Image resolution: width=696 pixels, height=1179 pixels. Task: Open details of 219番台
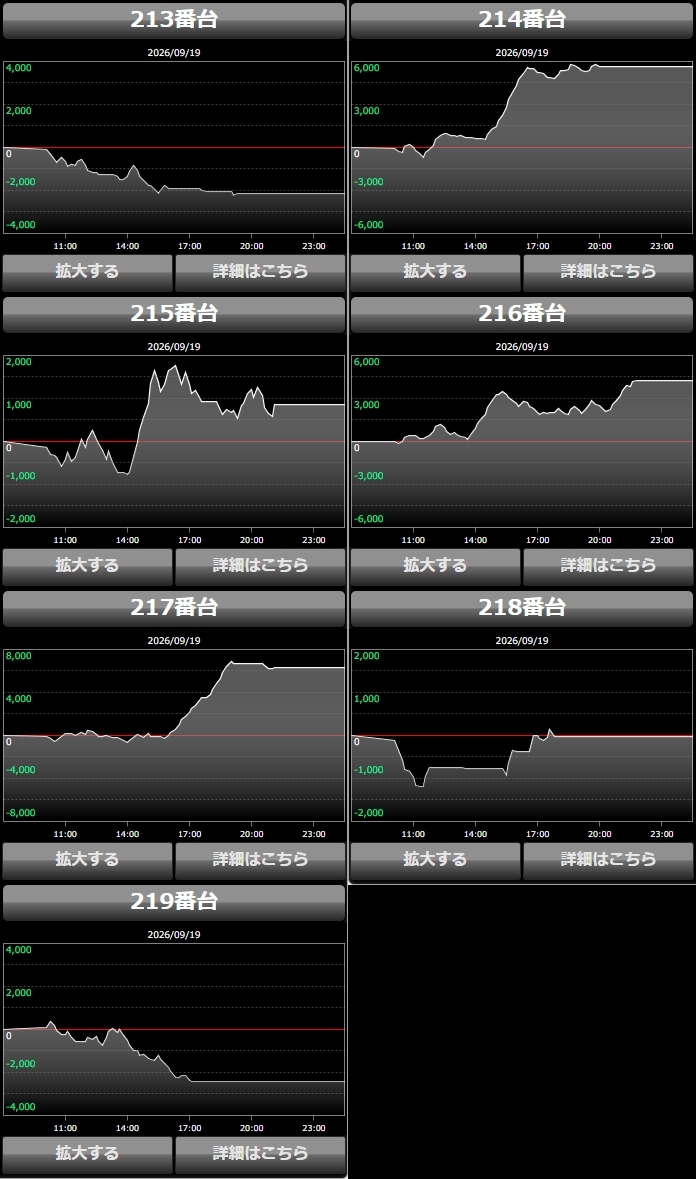coord(260,1154)
